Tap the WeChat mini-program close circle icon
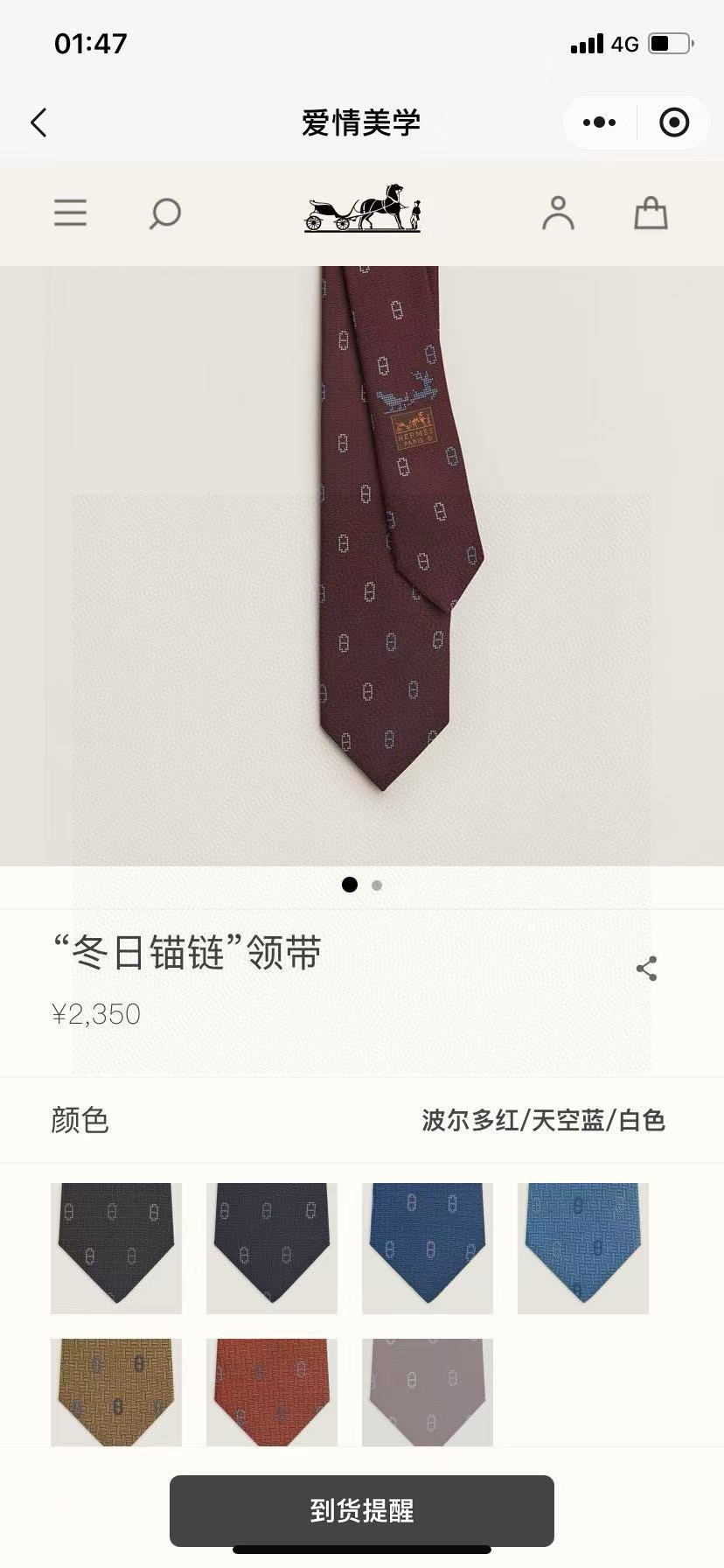 click(x=673, y=122)
